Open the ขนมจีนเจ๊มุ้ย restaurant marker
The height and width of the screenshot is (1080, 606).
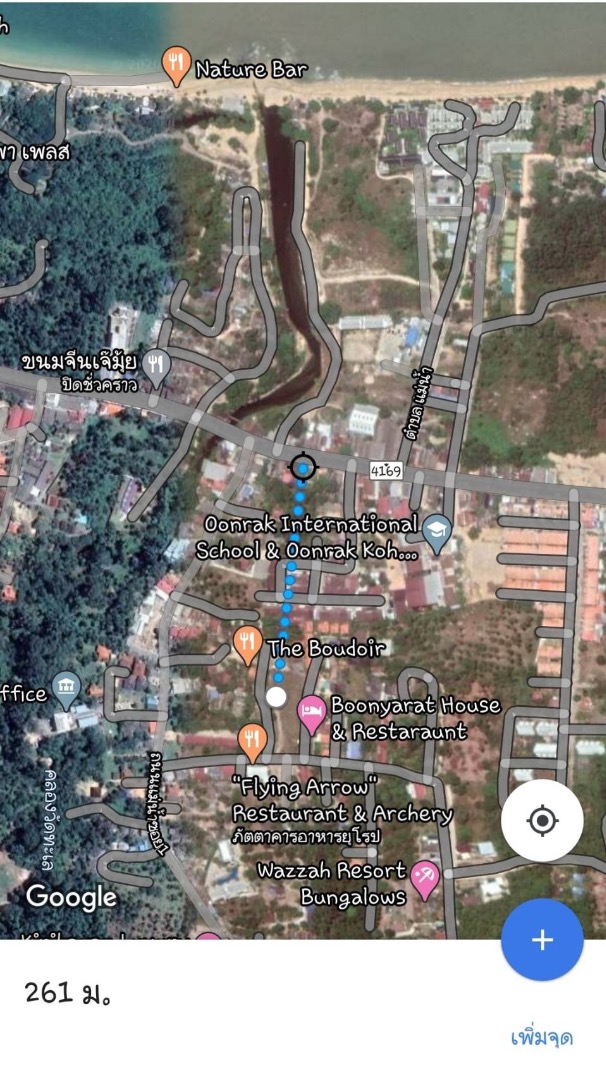[x=156, y=366]
